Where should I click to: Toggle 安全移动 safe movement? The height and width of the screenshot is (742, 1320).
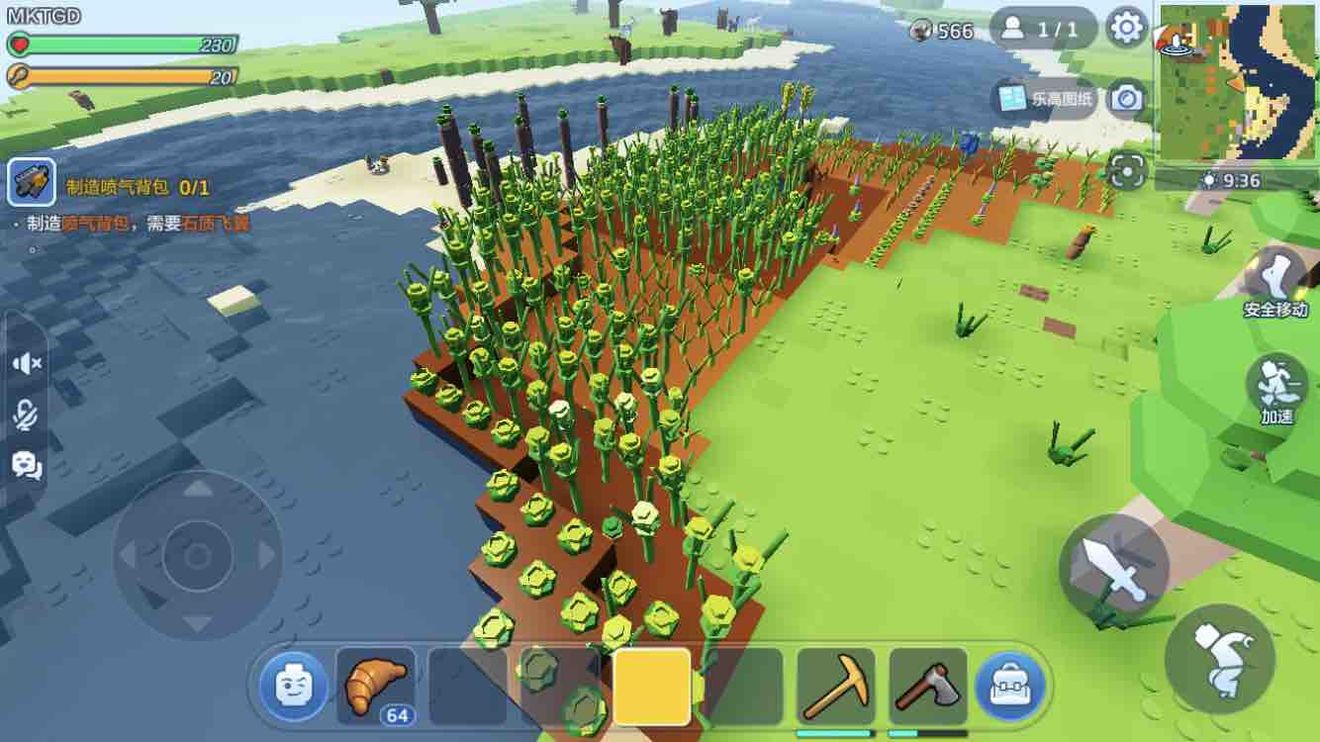(1275, 280)
